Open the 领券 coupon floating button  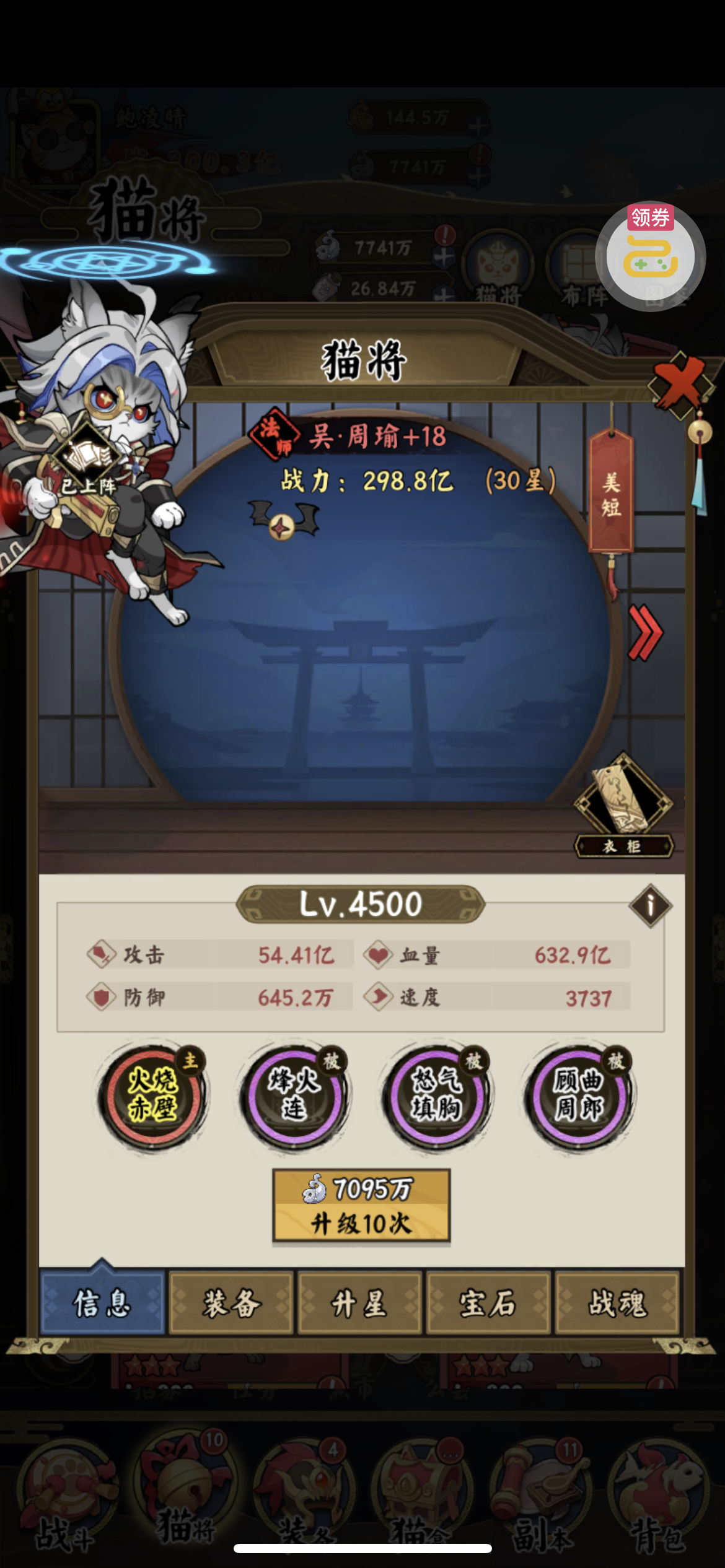point(650,256)
